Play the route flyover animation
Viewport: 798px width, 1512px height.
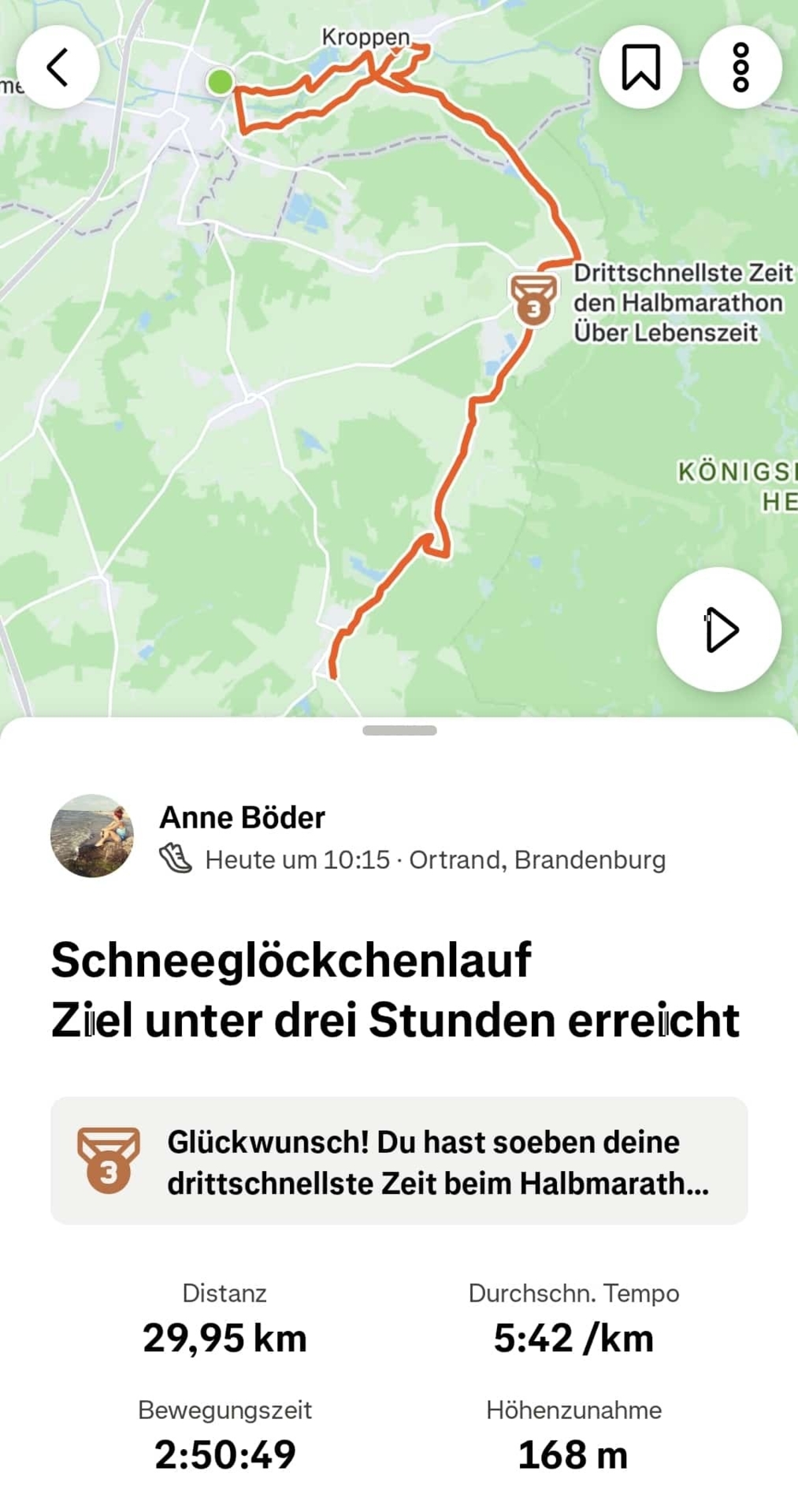[x=718, y=629]
